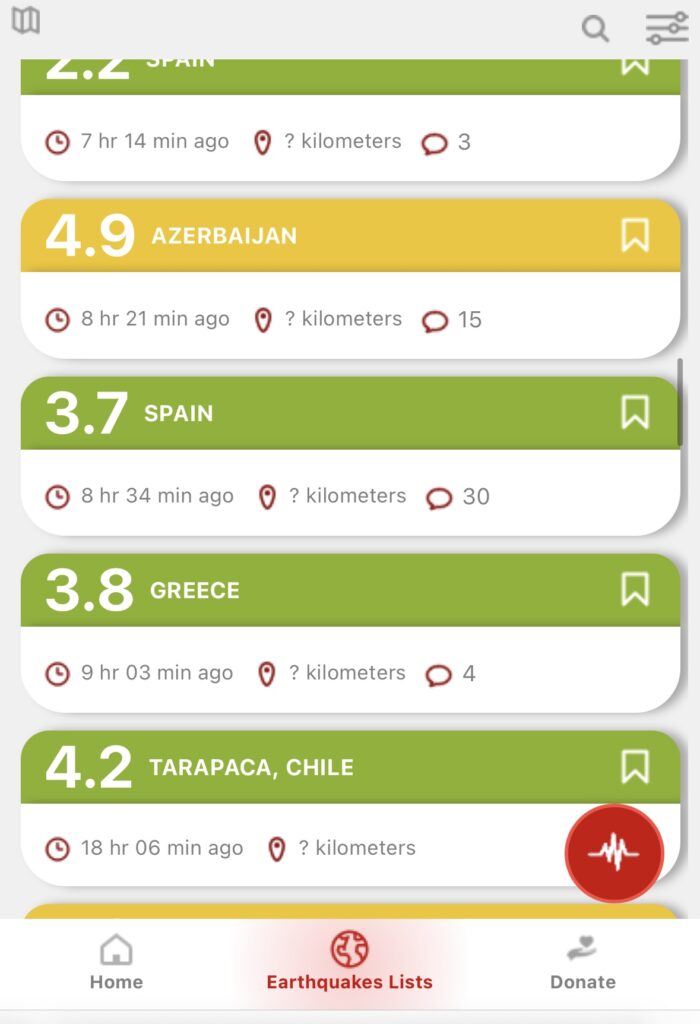View 15 comments on the Azerbaijan earthquake
Image resolution: width=700 pixels, height=1024 pixels.
[452, 320]
